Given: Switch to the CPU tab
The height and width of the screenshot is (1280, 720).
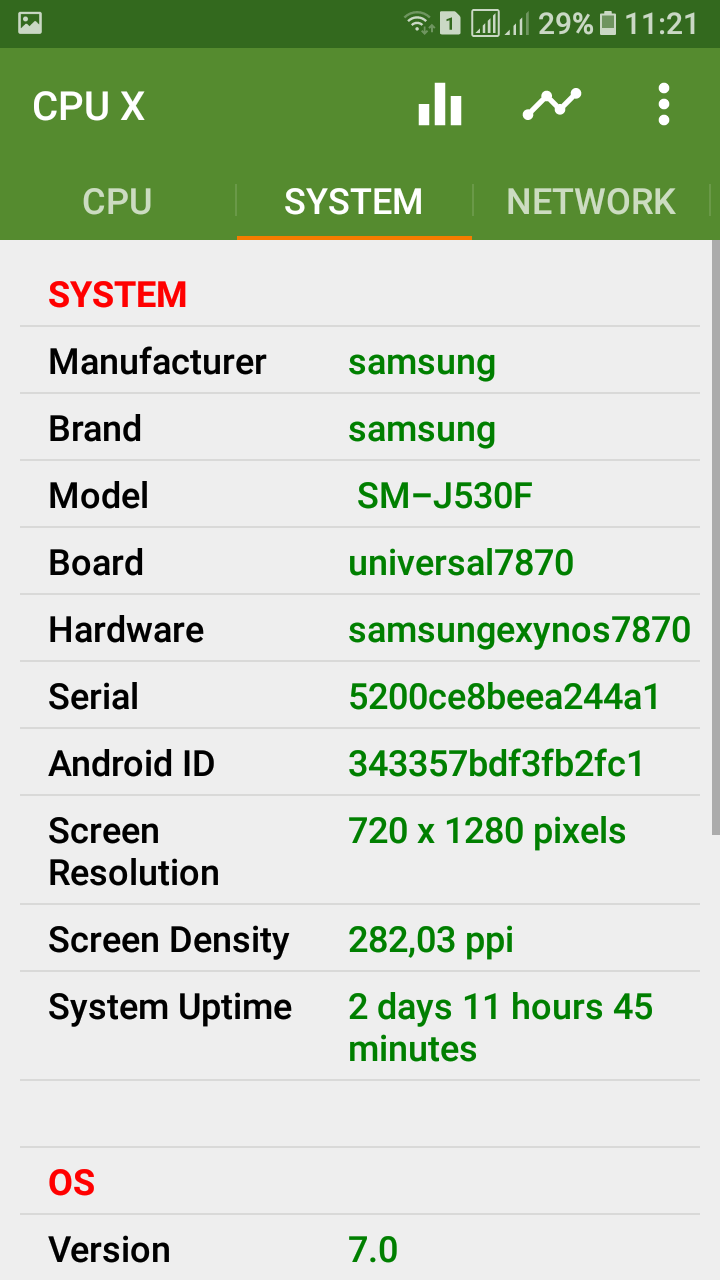Looking at the screenshot, I should pyautogui.click(x=117, y=201).
